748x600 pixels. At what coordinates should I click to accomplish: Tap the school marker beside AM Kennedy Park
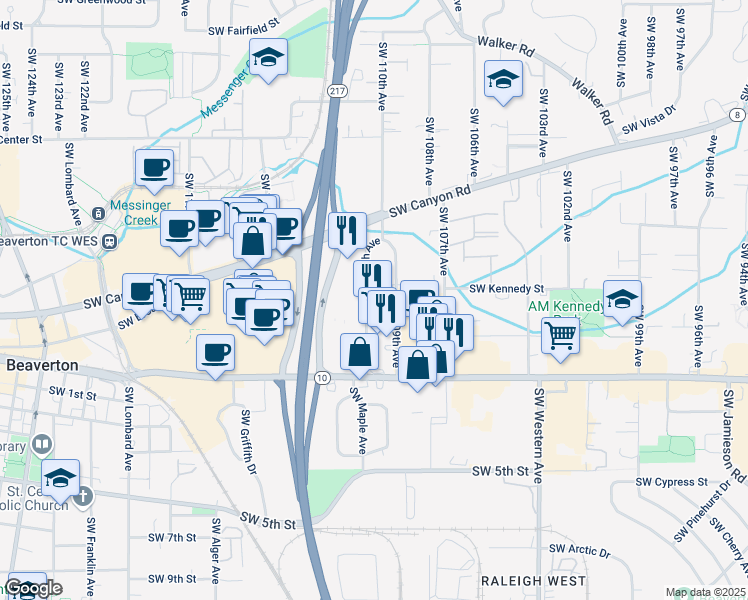(x=622, y=300)
